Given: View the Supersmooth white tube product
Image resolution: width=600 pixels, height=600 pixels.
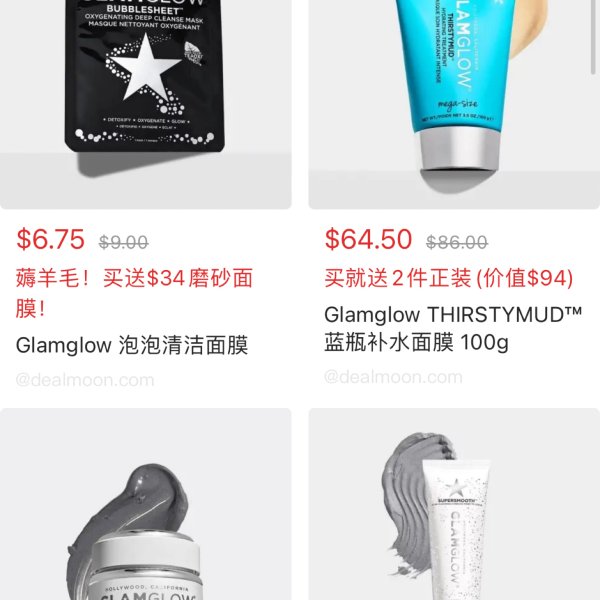Looking at the screenshot, I should [454, 510].
